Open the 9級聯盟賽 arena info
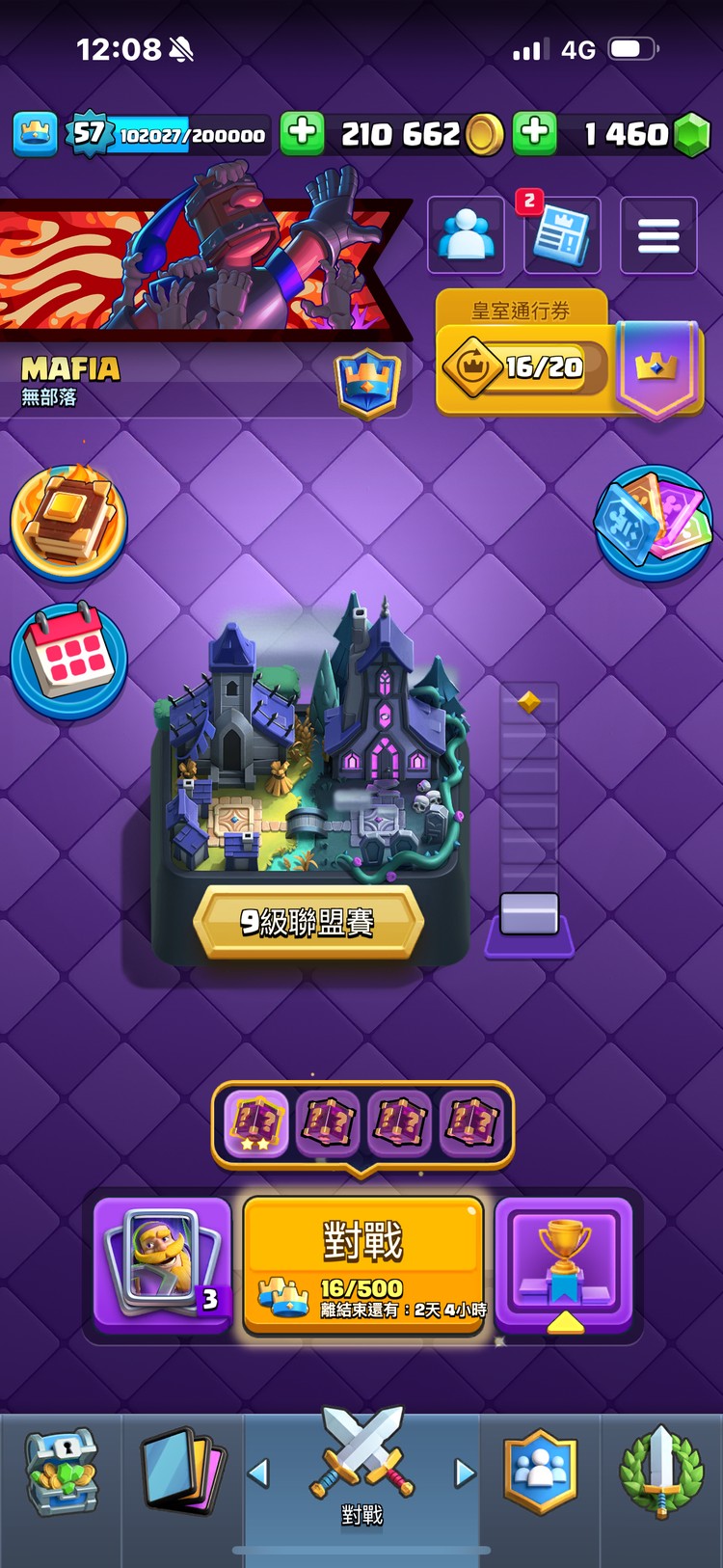The width and height of the screenshot is (723, 1568). point(308,922)
